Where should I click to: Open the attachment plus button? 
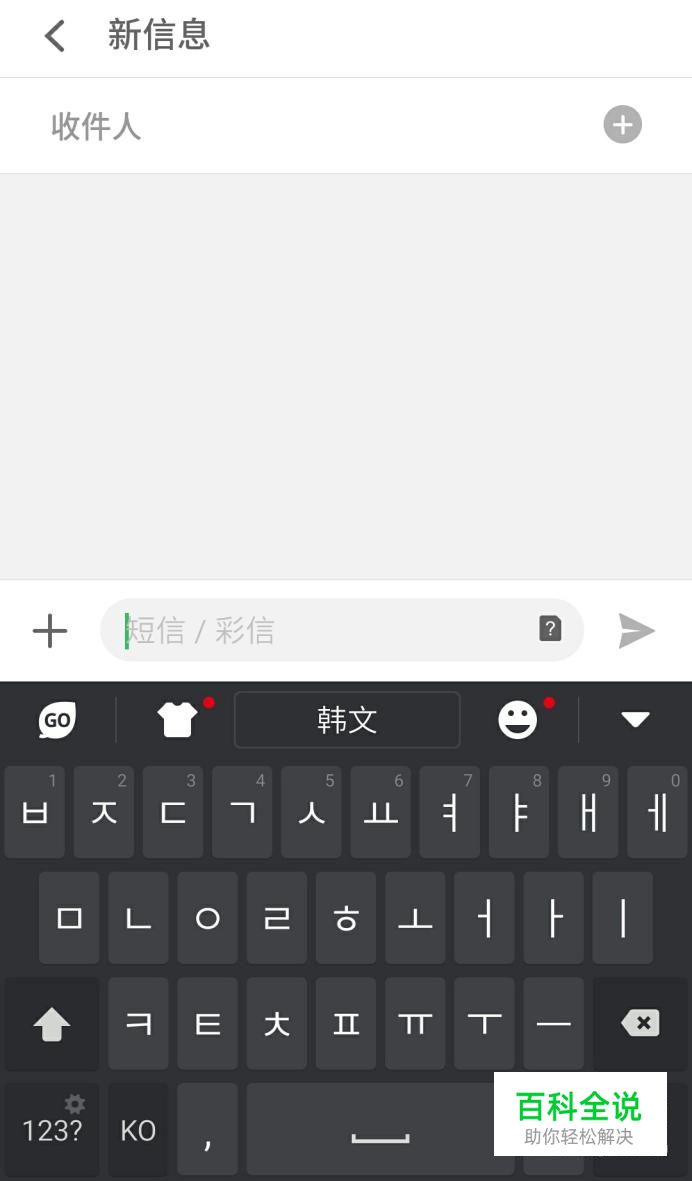[x=50, y=630]
